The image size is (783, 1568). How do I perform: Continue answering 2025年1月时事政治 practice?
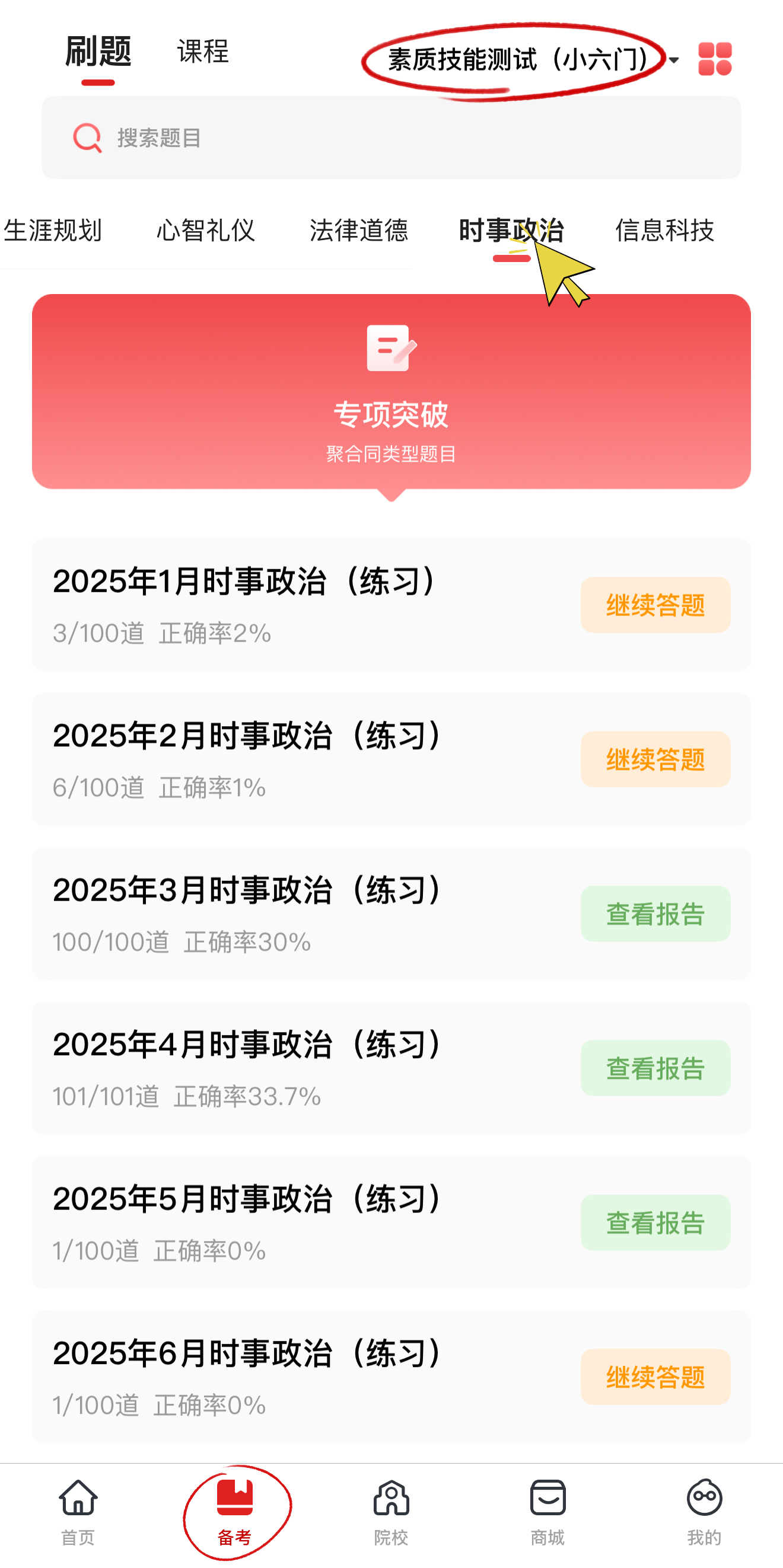(x=655, y=605)
